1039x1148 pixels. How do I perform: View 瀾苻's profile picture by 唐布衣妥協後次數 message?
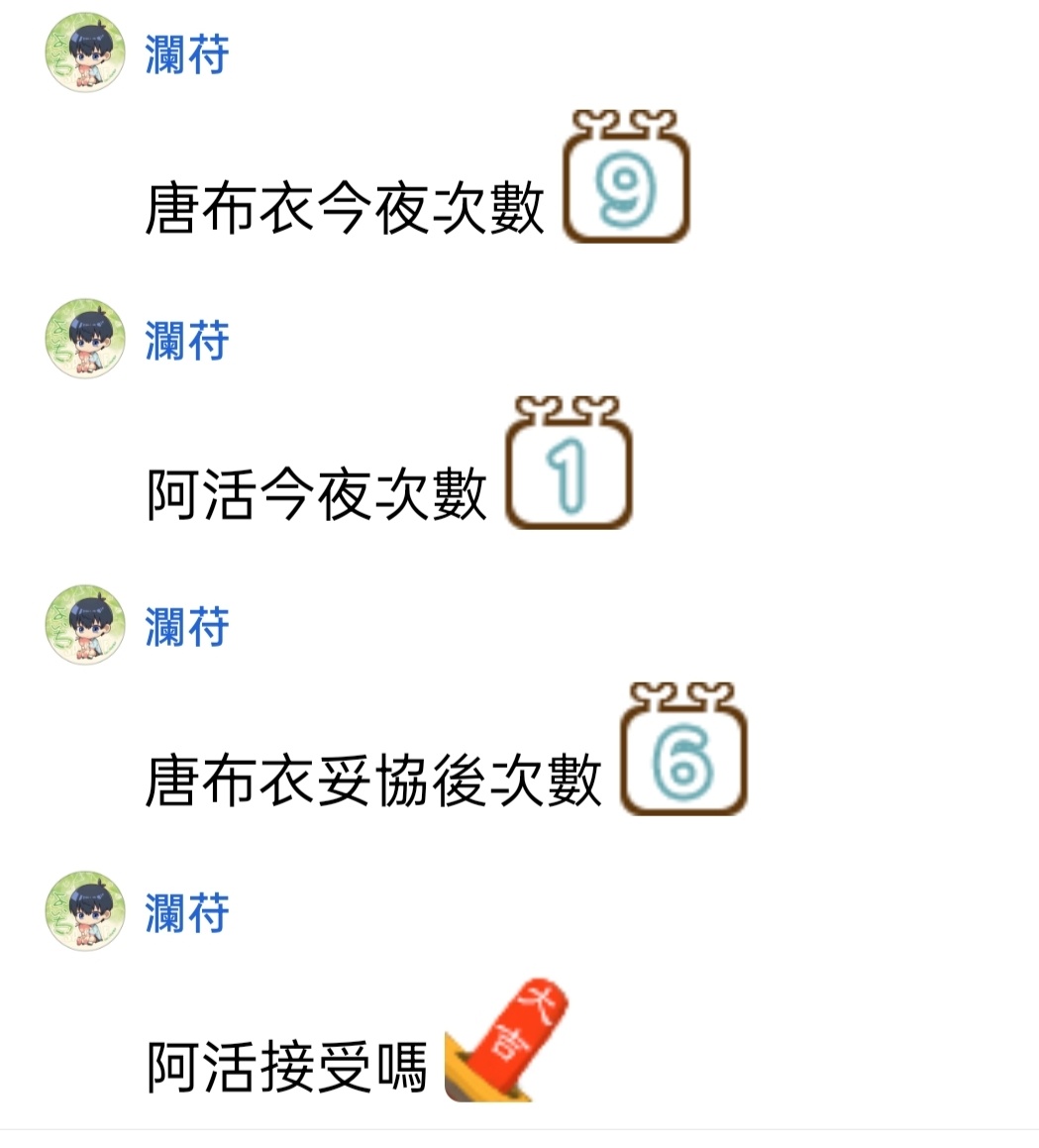coord(85,625)
